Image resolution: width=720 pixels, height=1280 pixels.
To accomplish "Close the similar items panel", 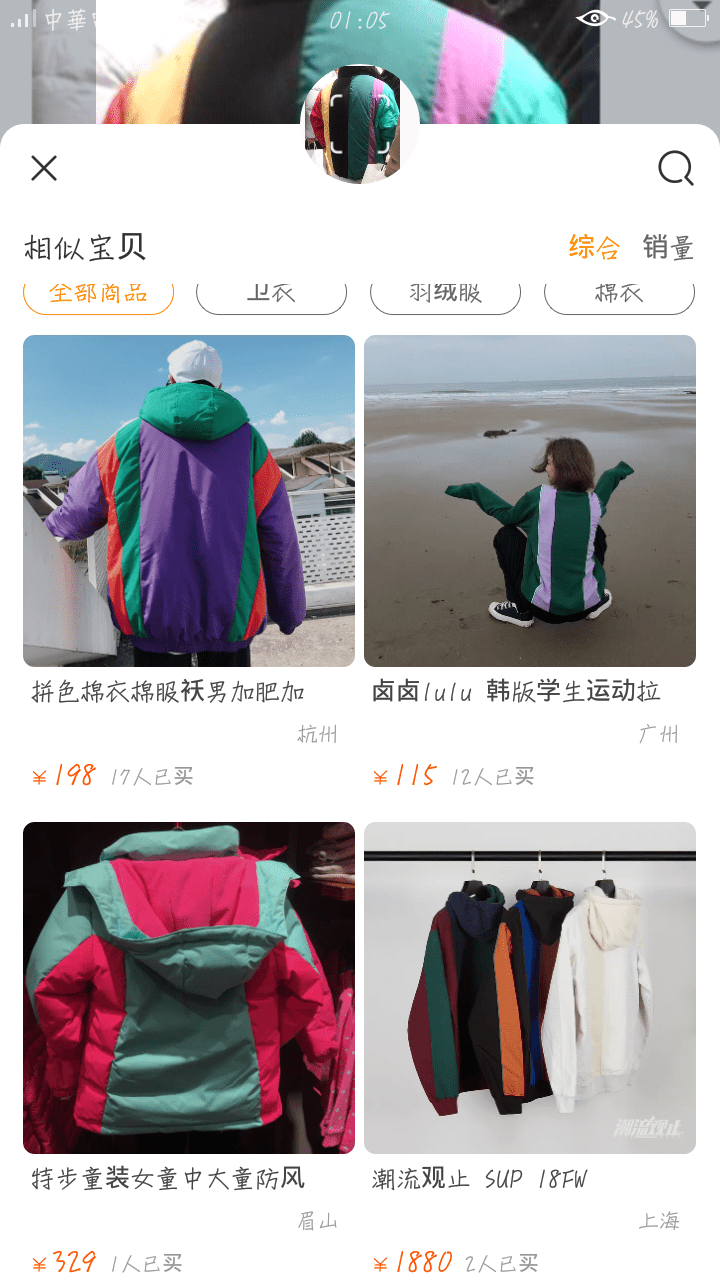I will (44, 168).
